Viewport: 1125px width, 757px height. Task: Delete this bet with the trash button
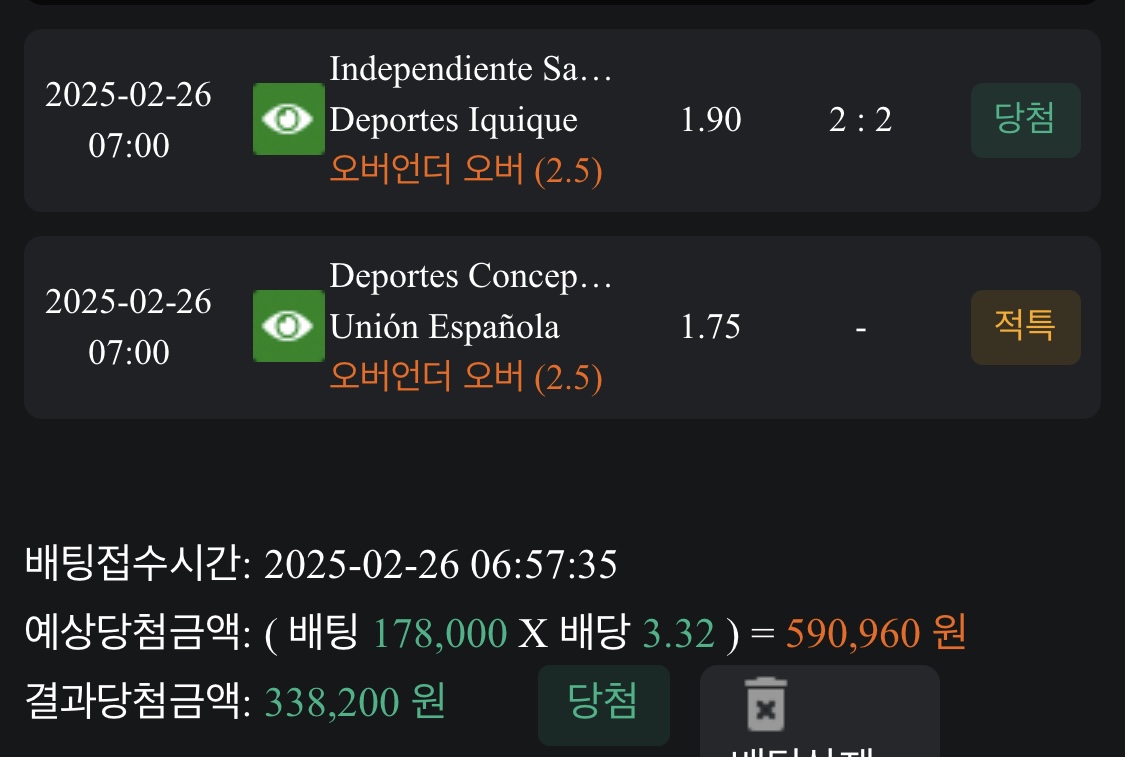[766, 704]
